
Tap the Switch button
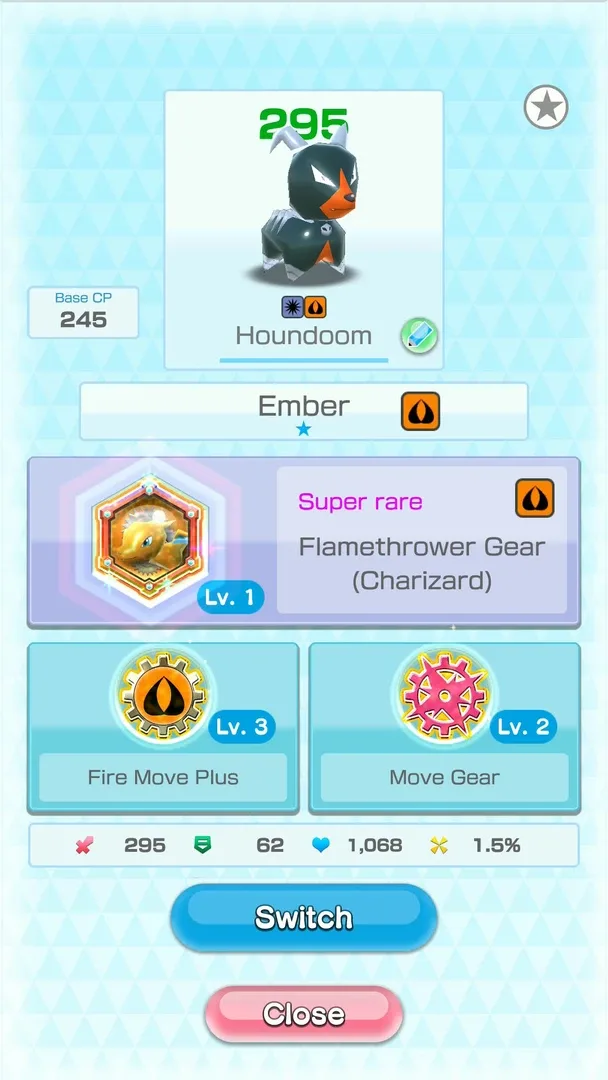303,917
